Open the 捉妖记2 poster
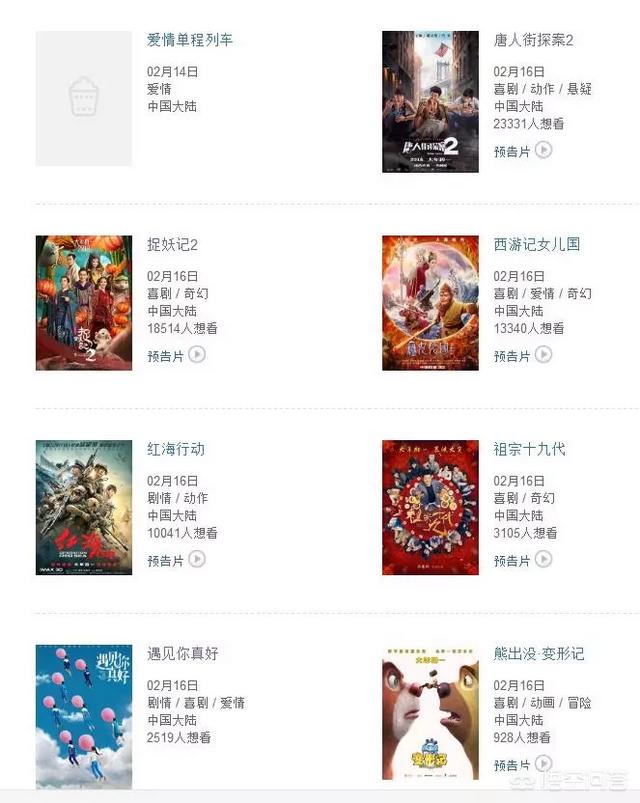The image size is (640, 803). (84, 303)
